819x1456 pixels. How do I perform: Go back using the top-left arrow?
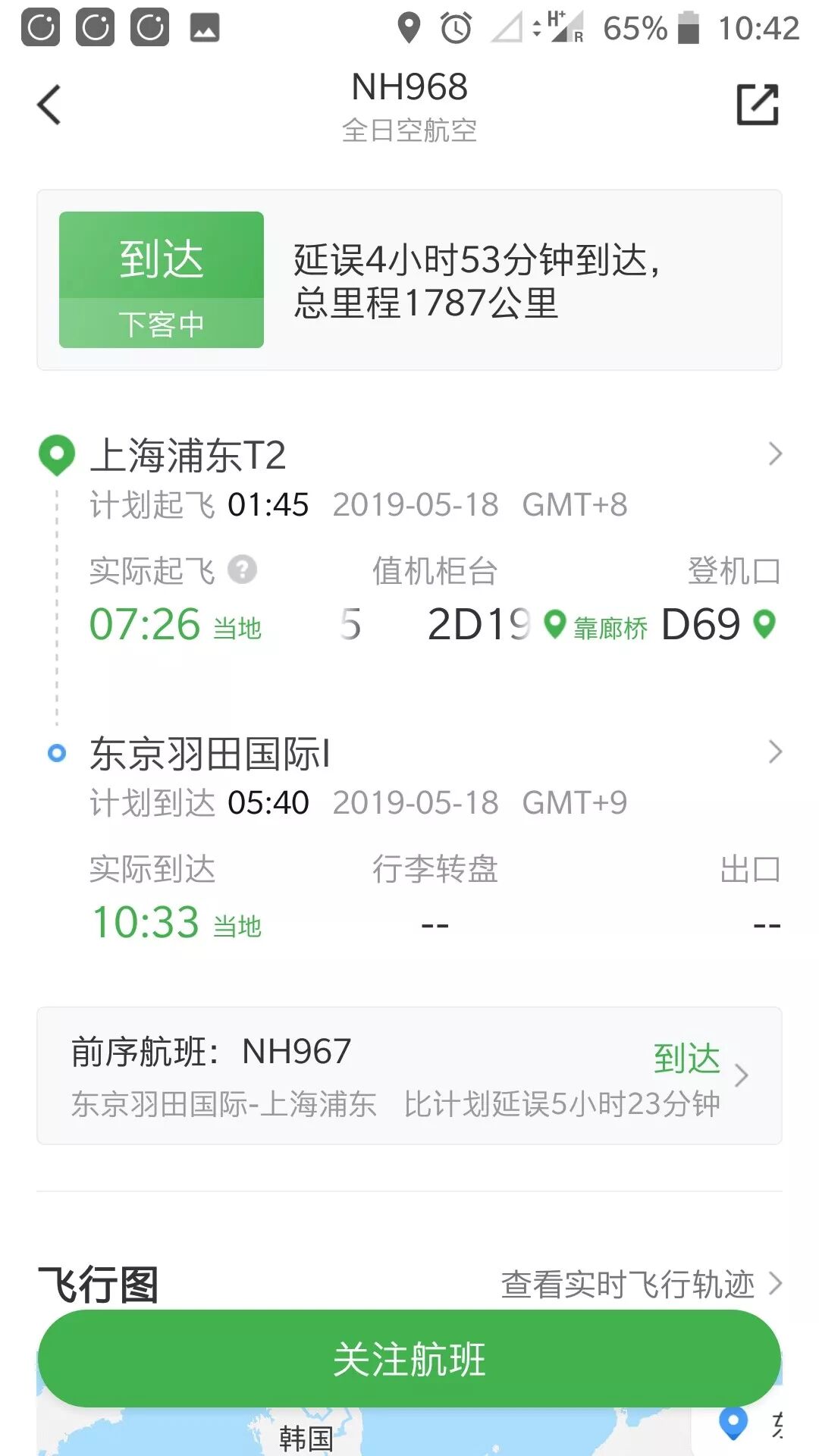point(50,105)
